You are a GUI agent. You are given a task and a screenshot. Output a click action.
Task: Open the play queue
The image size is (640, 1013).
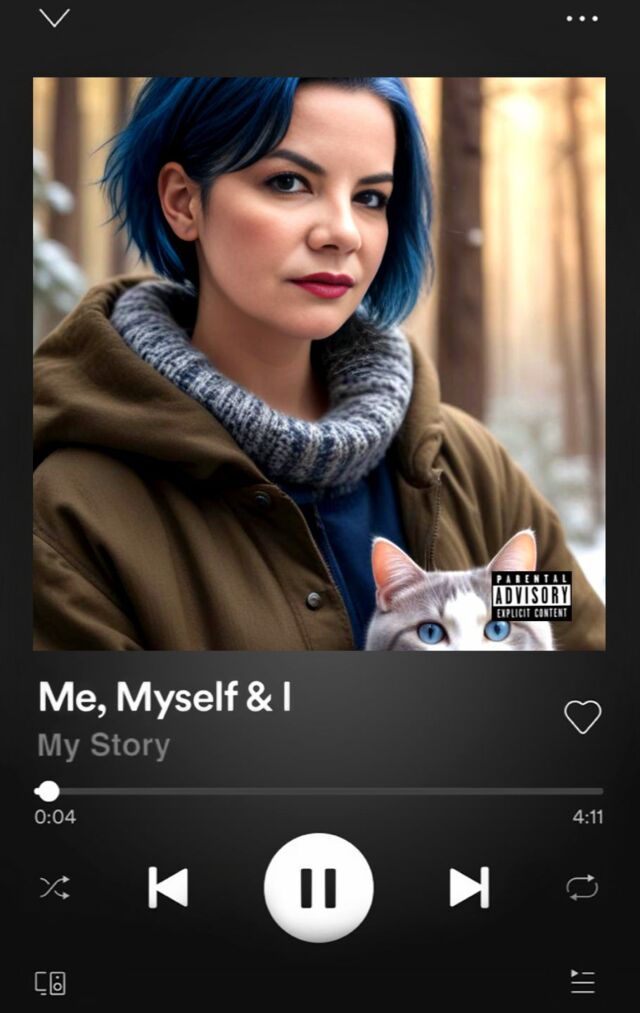(x=583, y=982)
